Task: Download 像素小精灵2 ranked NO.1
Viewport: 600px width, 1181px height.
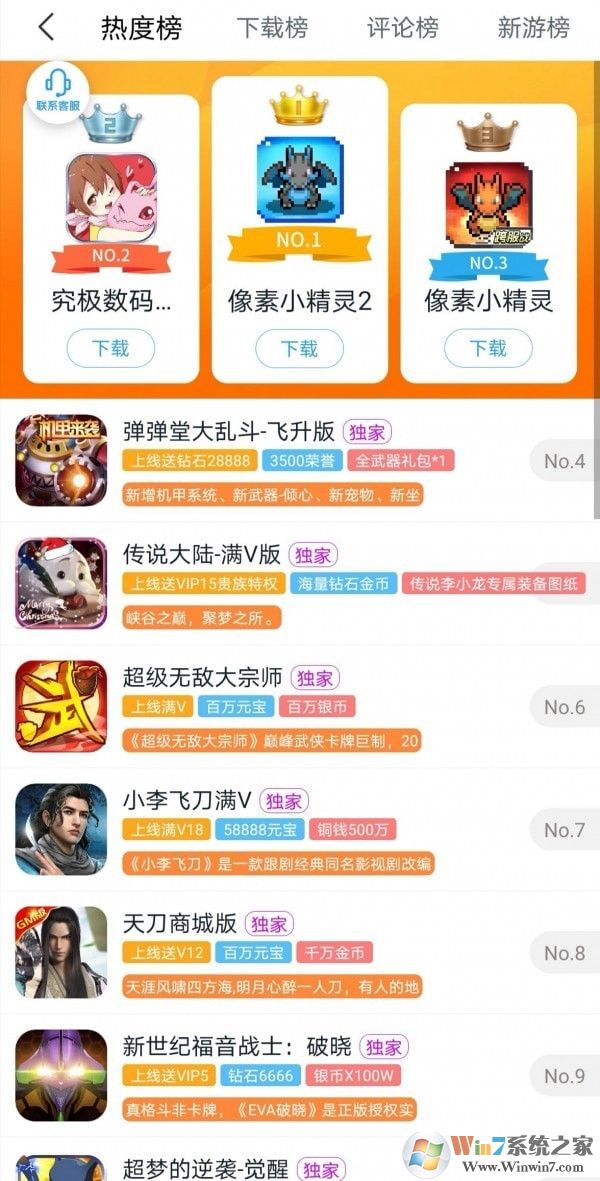Action: (299, 348)
